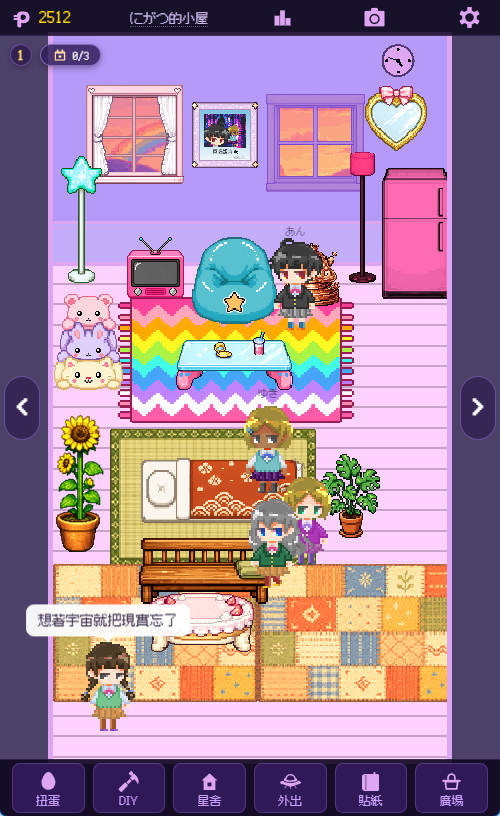Tap the level 1 badge

pos(21,55)
